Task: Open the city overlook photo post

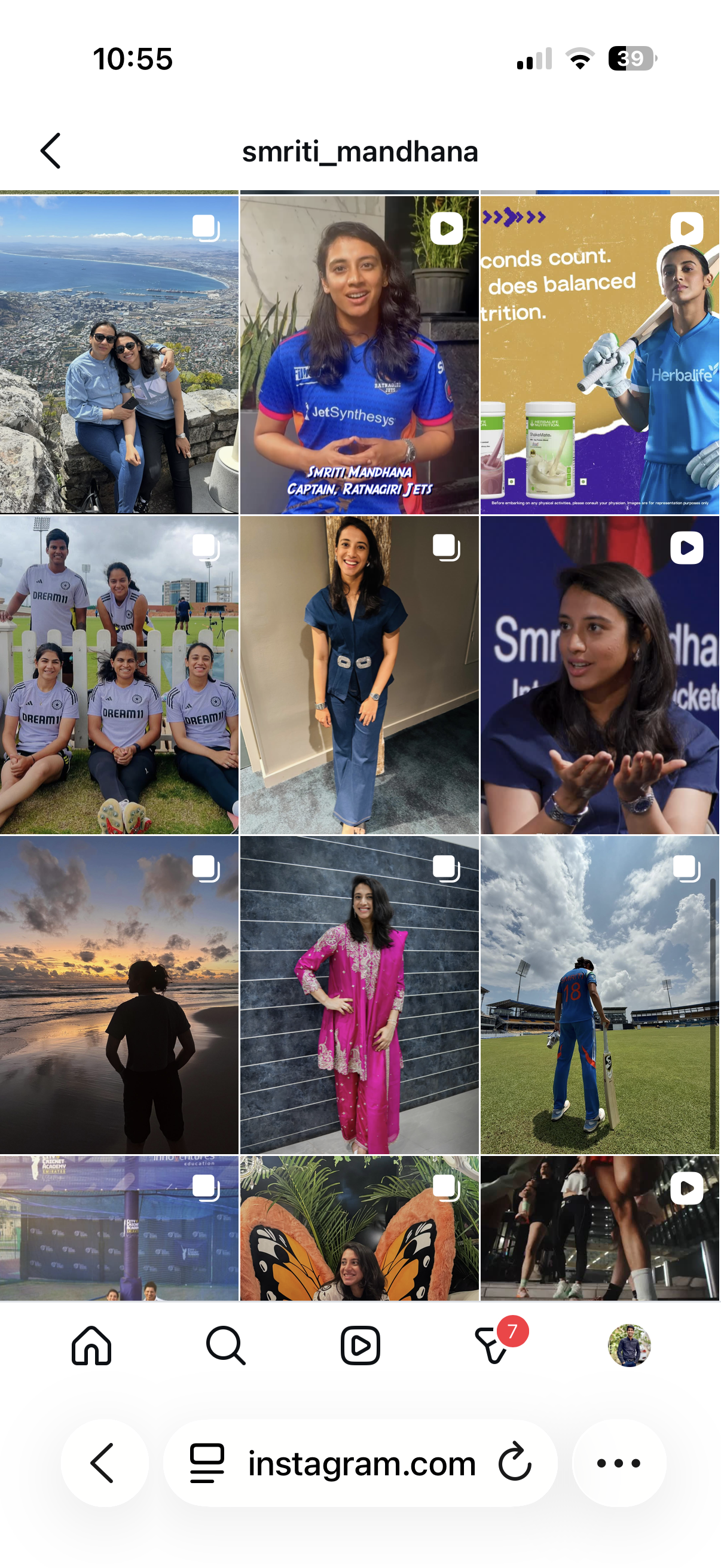Action: pyautogui.click(x=119, y=355)
